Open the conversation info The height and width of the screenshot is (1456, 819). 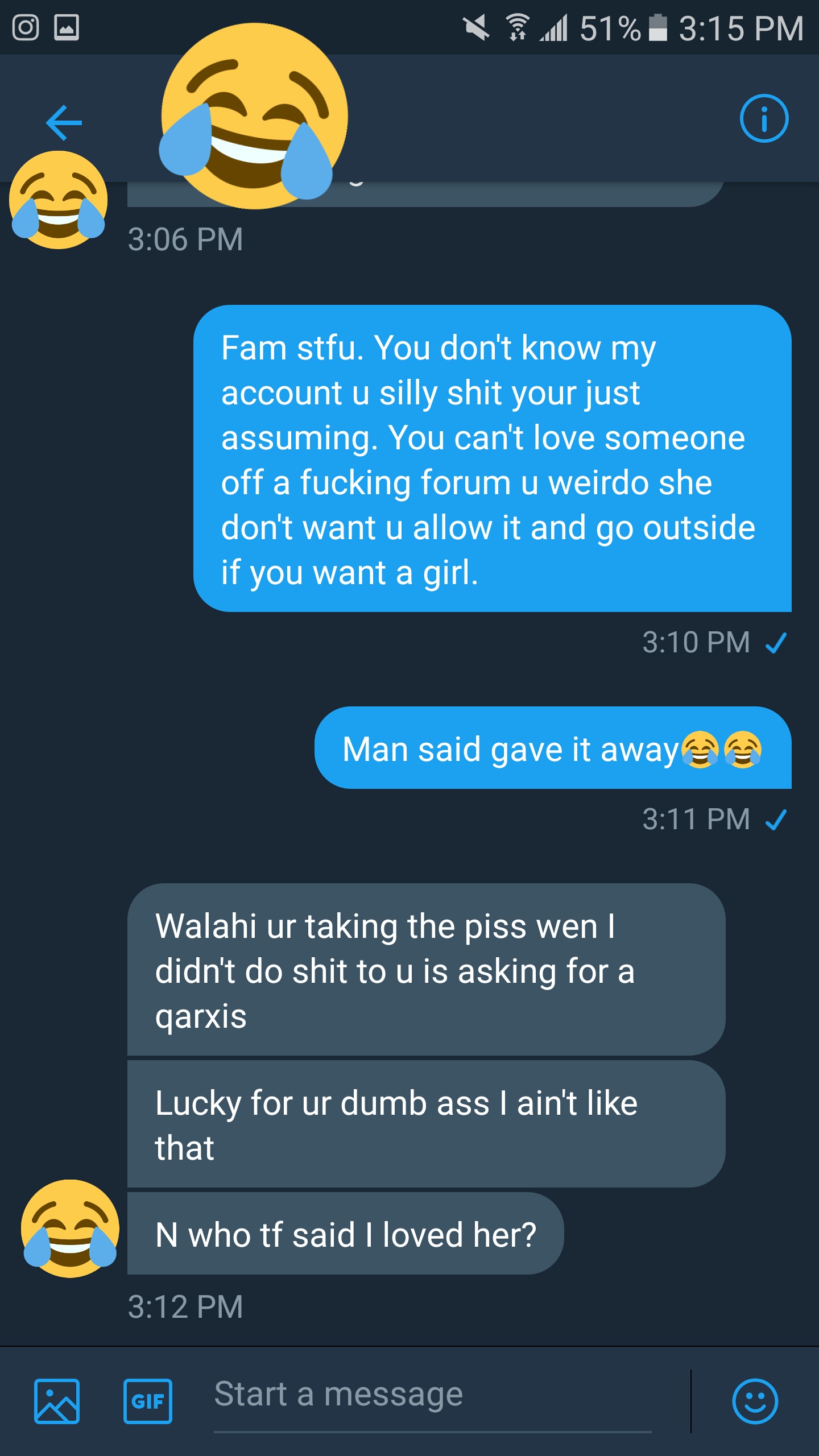pos(764,119)
